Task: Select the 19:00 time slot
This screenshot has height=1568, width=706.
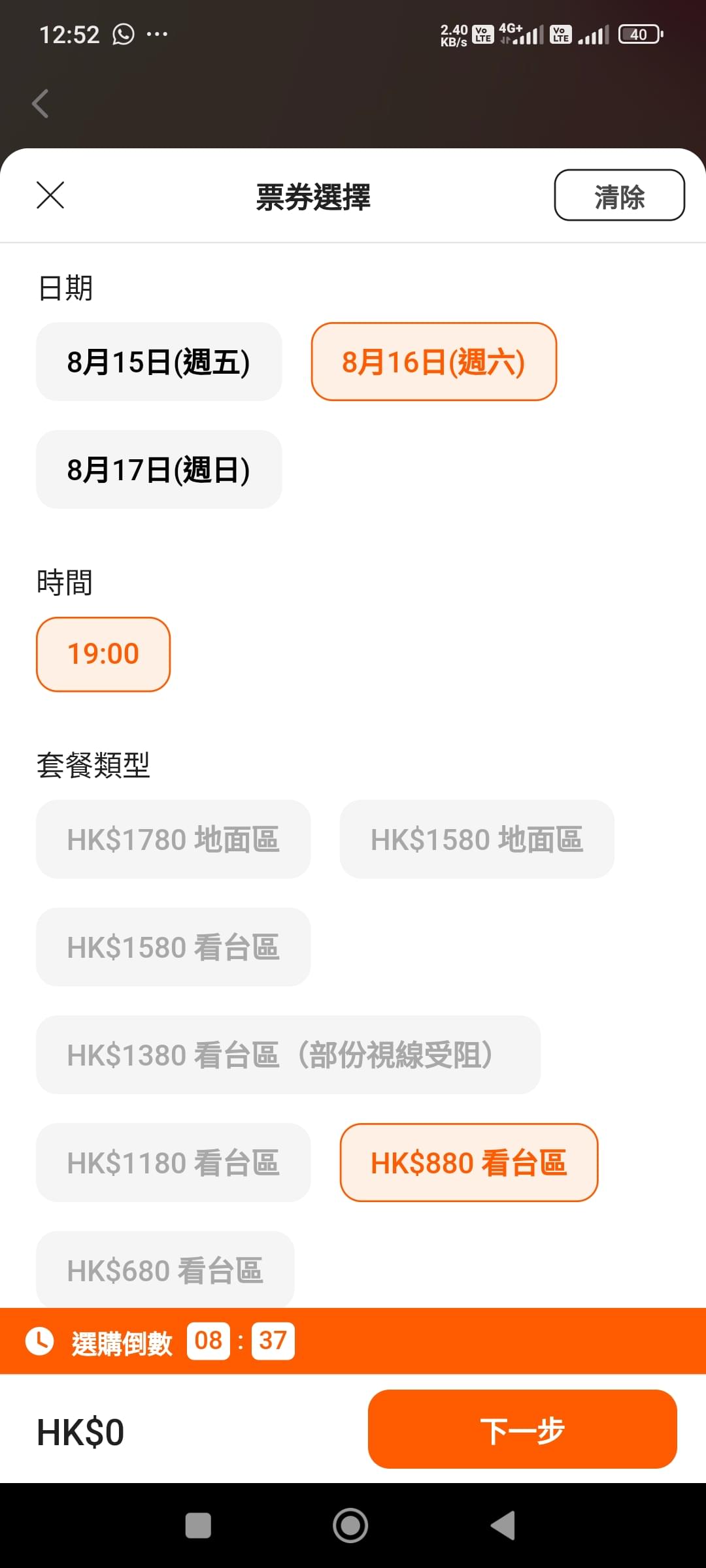Action: 103,654
